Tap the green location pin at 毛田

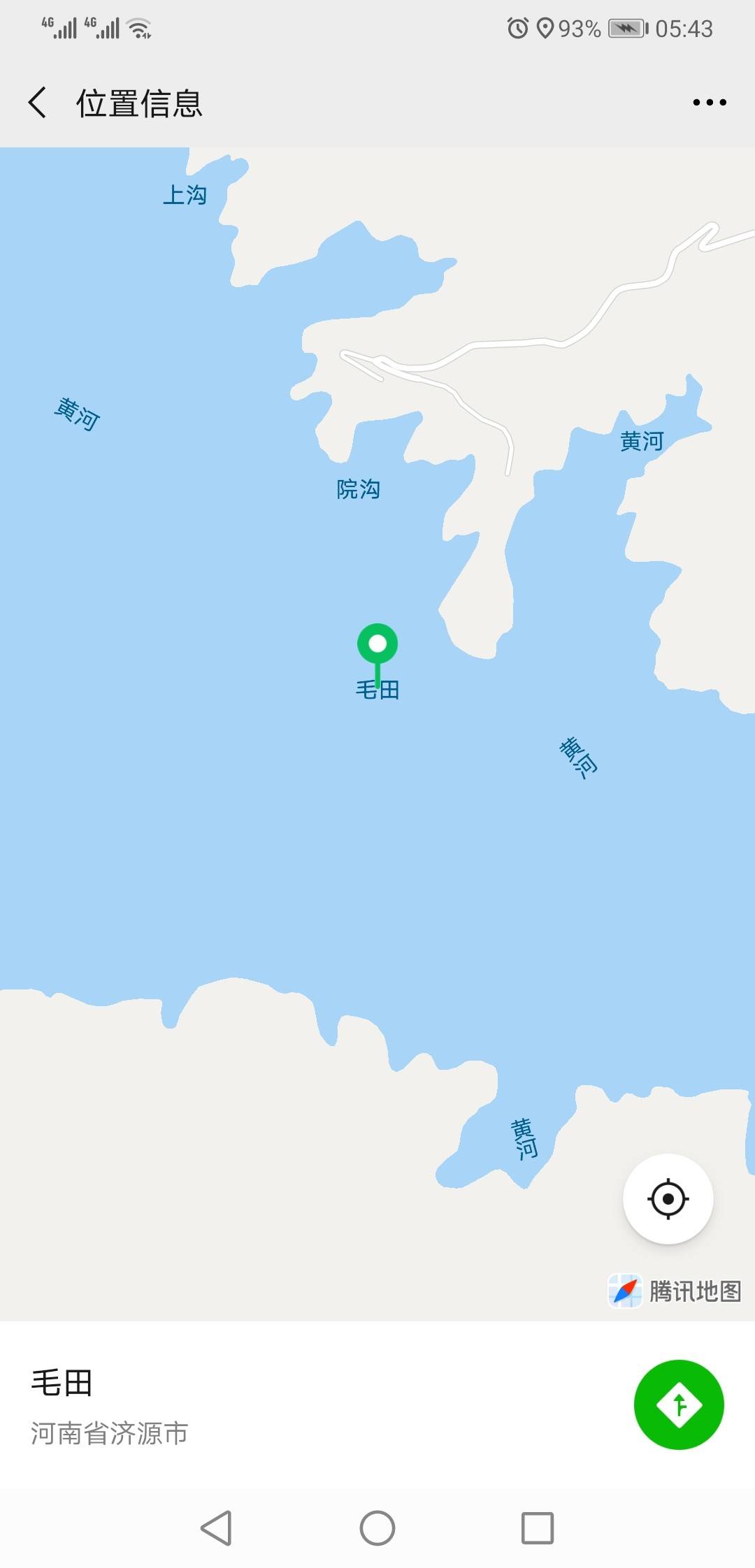point(377,644)
